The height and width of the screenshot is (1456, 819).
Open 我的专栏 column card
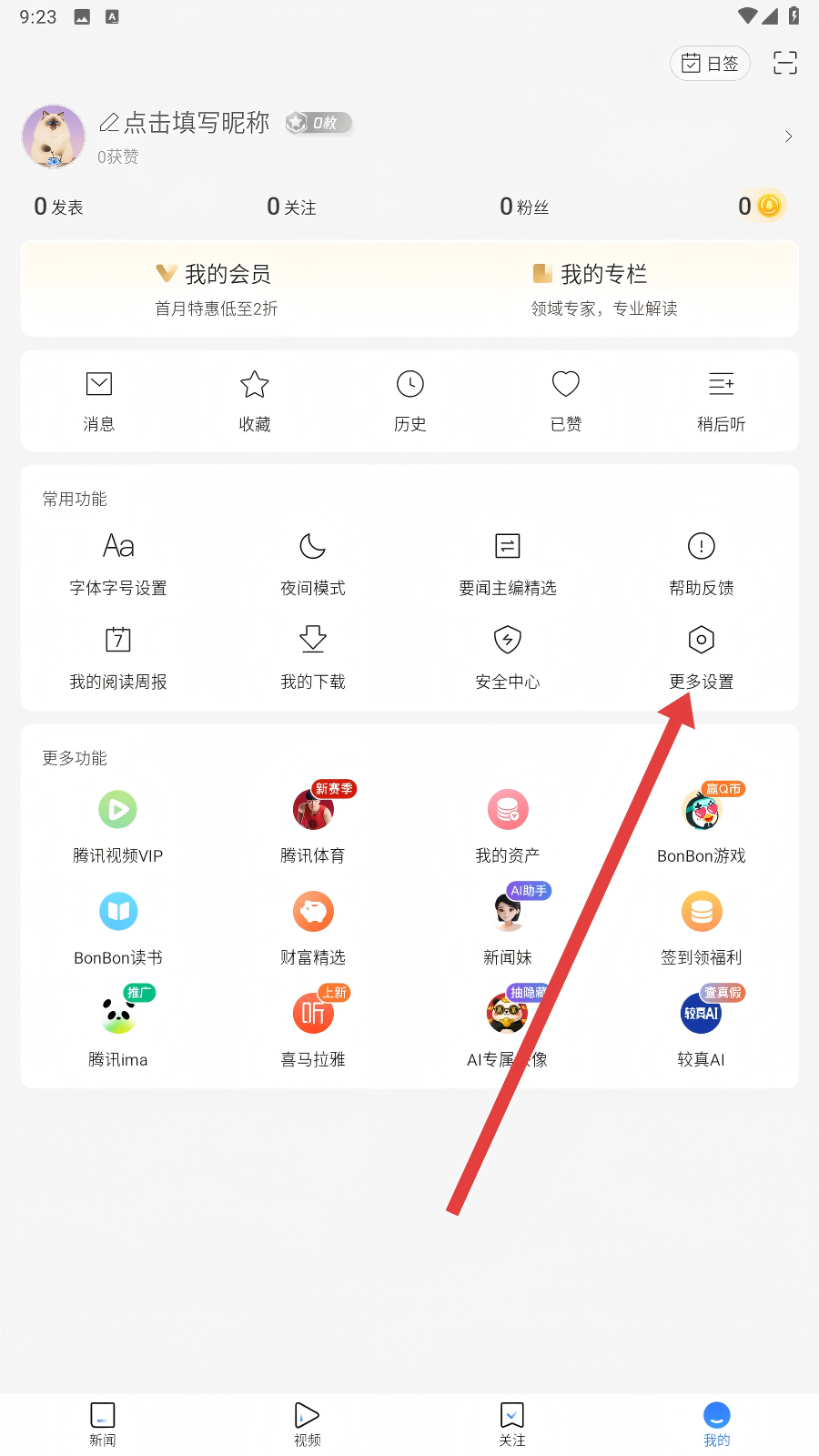[x=603, y=288]
